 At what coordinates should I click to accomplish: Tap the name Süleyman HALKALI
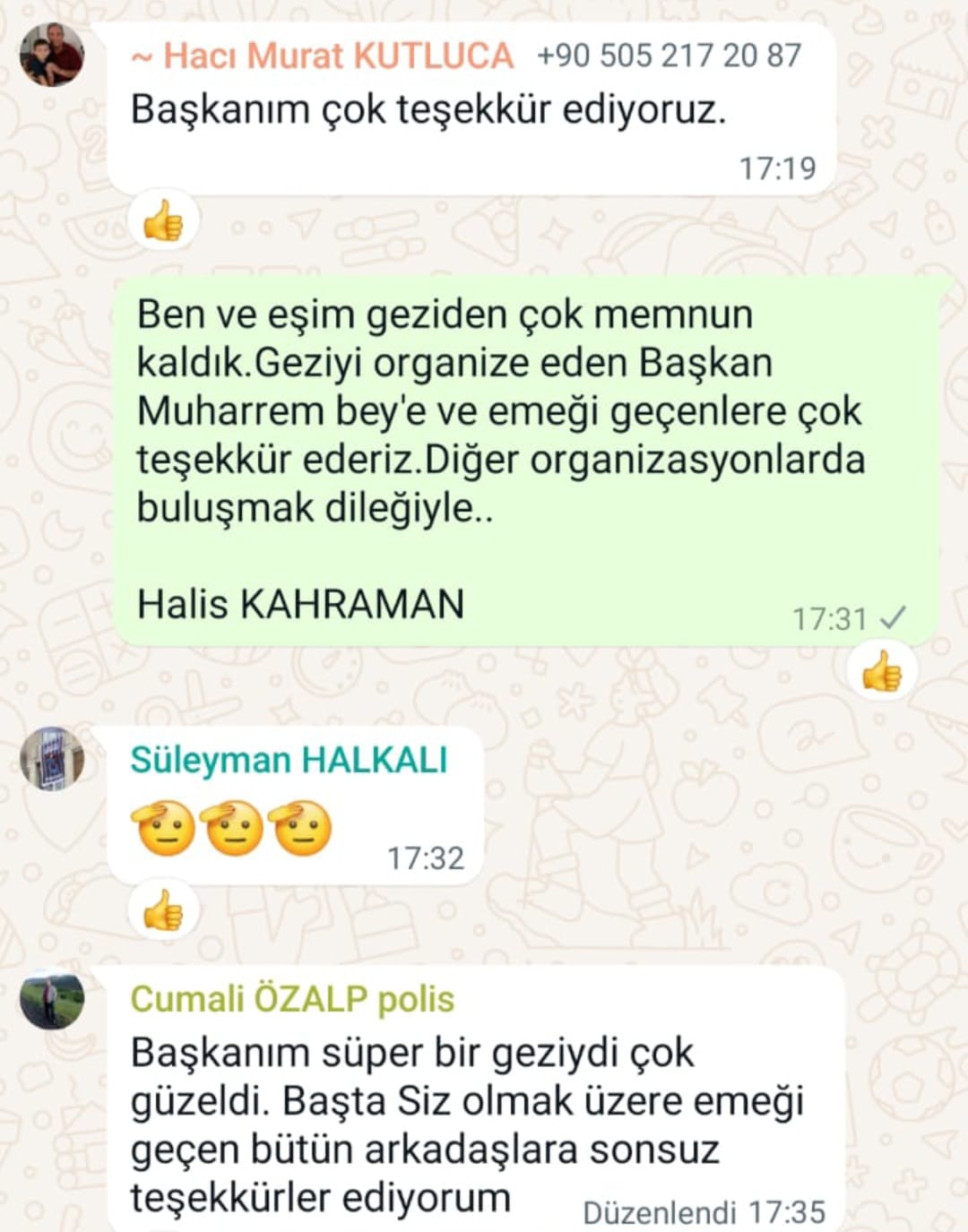[289, 760]
